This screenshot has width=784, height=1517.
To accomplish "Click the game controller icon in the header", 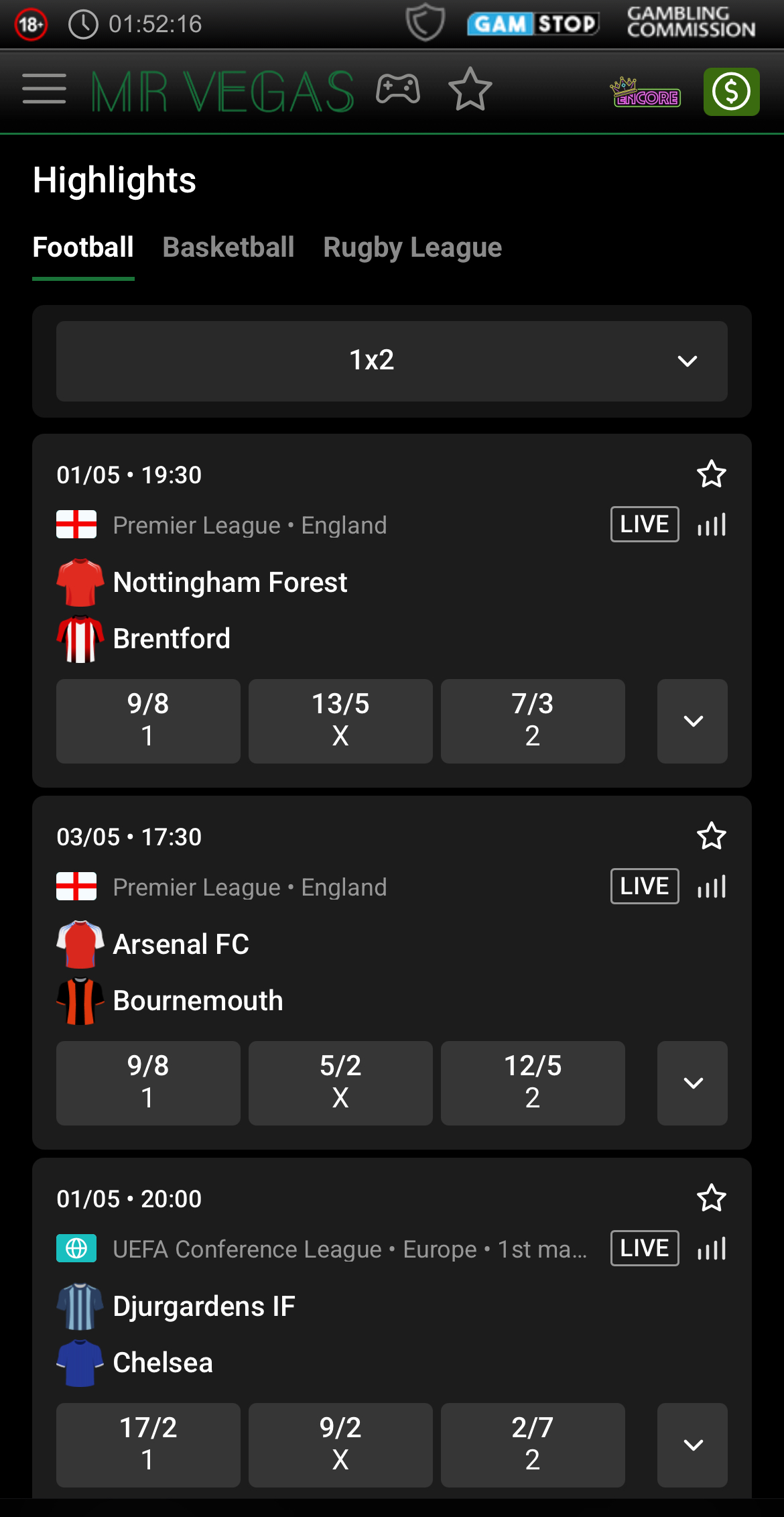I will 398,89.
